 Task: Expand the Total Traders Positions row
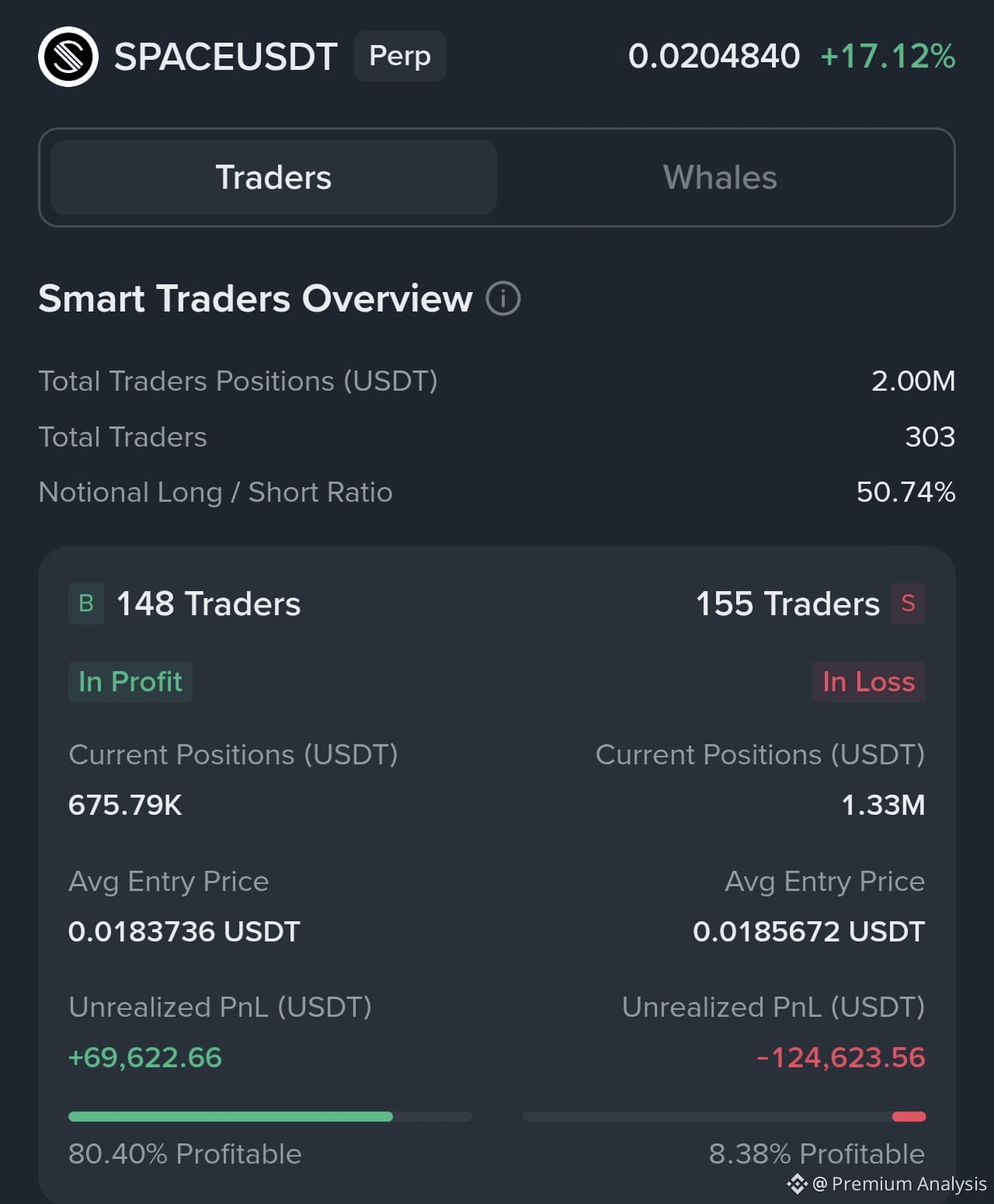click(x=497, y=381)
